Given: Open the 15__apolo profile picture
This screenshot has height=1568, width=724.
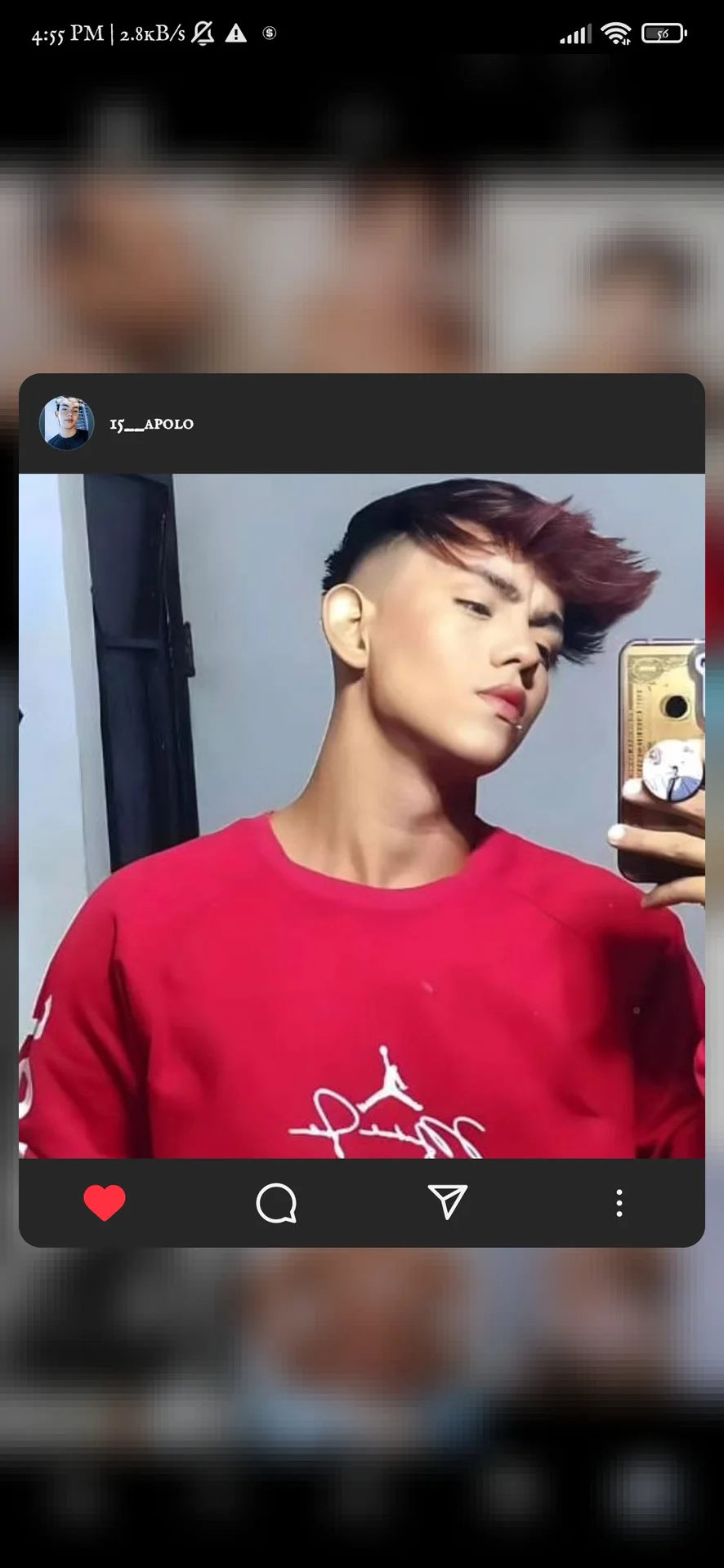Looking at the screenshot, I should point(66,424).
